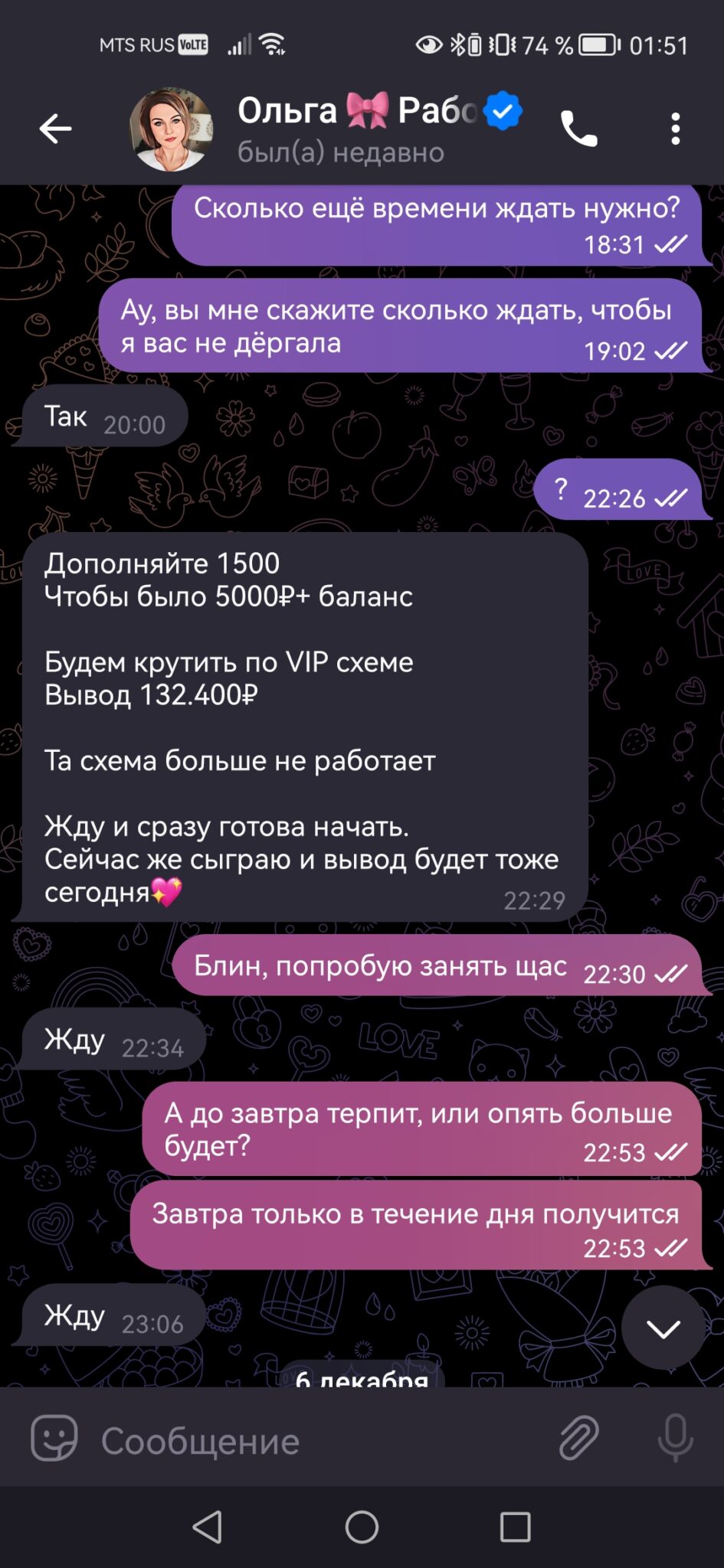The width and height of the screenshot is (724, 1568).
Task: Open the sticker and emoji picker
Action: (x=54, y=1437)
